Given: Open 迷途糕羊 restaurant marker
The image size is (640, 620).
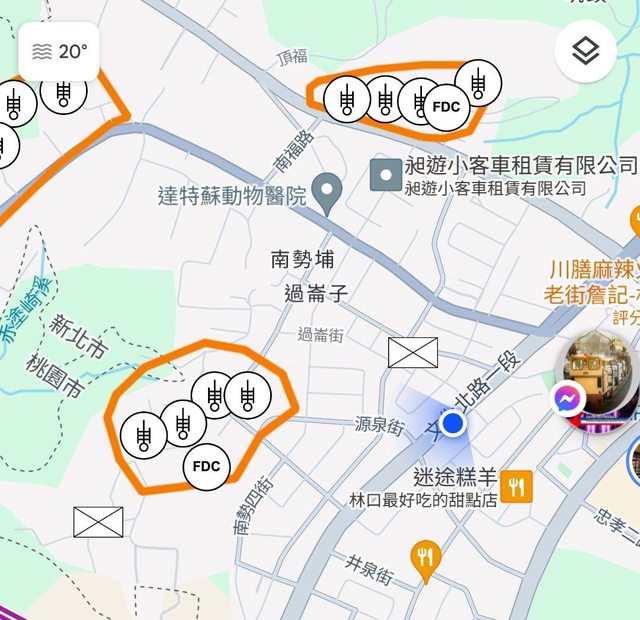Looking at the screenshot, I should pos(517,486).
